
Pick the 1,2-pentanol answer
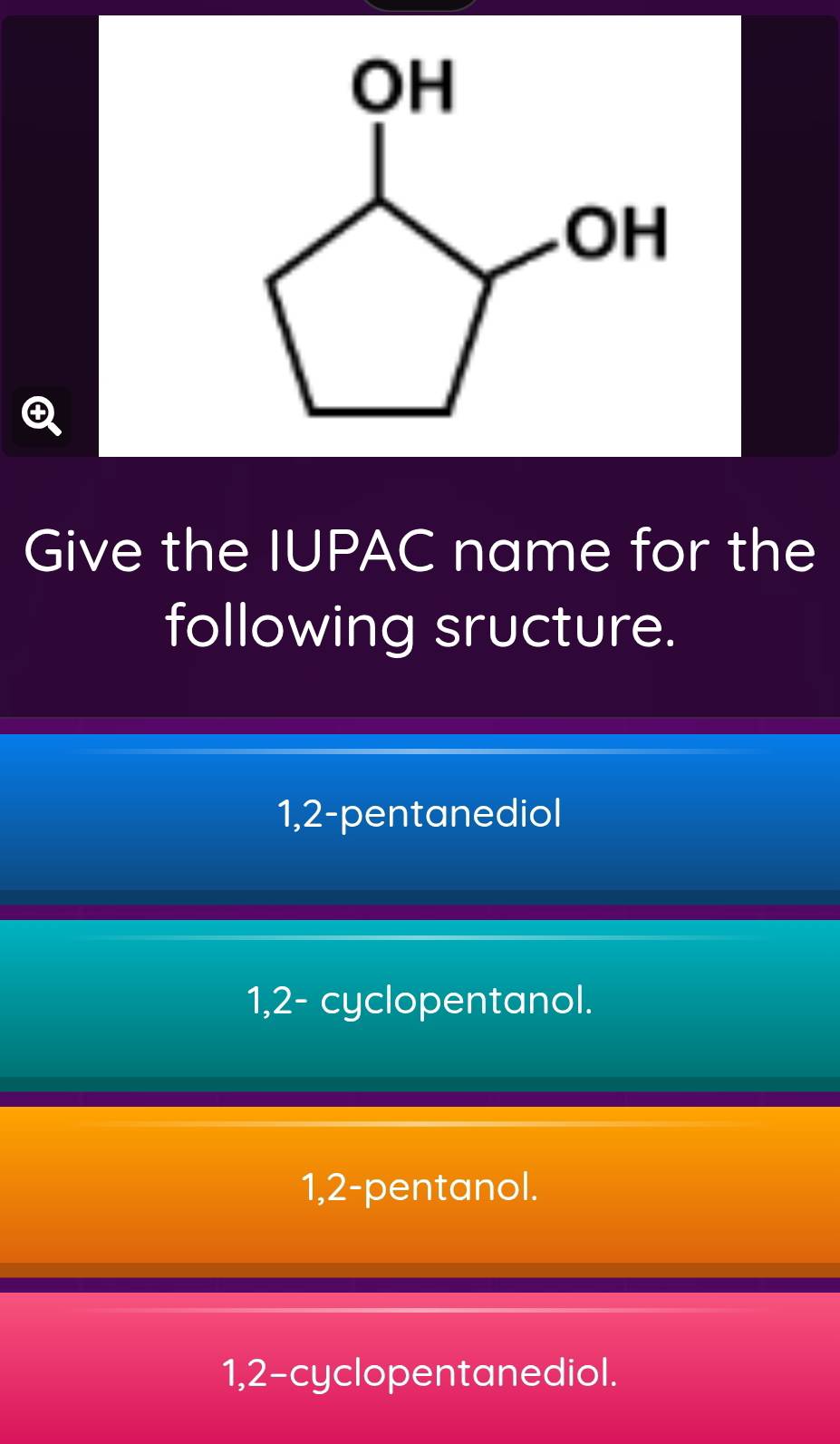click(419, 1187)
